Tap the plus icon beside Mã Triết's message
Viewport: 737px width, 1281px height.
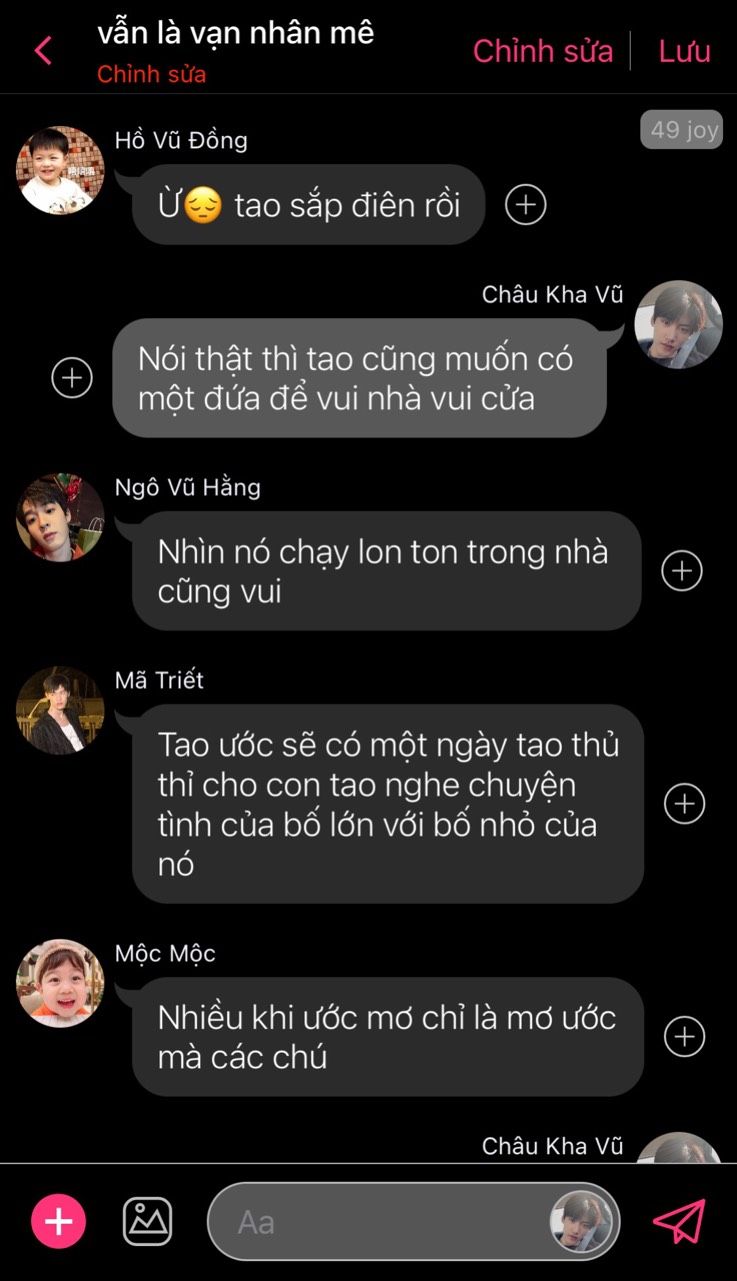(x=685, y=803)
